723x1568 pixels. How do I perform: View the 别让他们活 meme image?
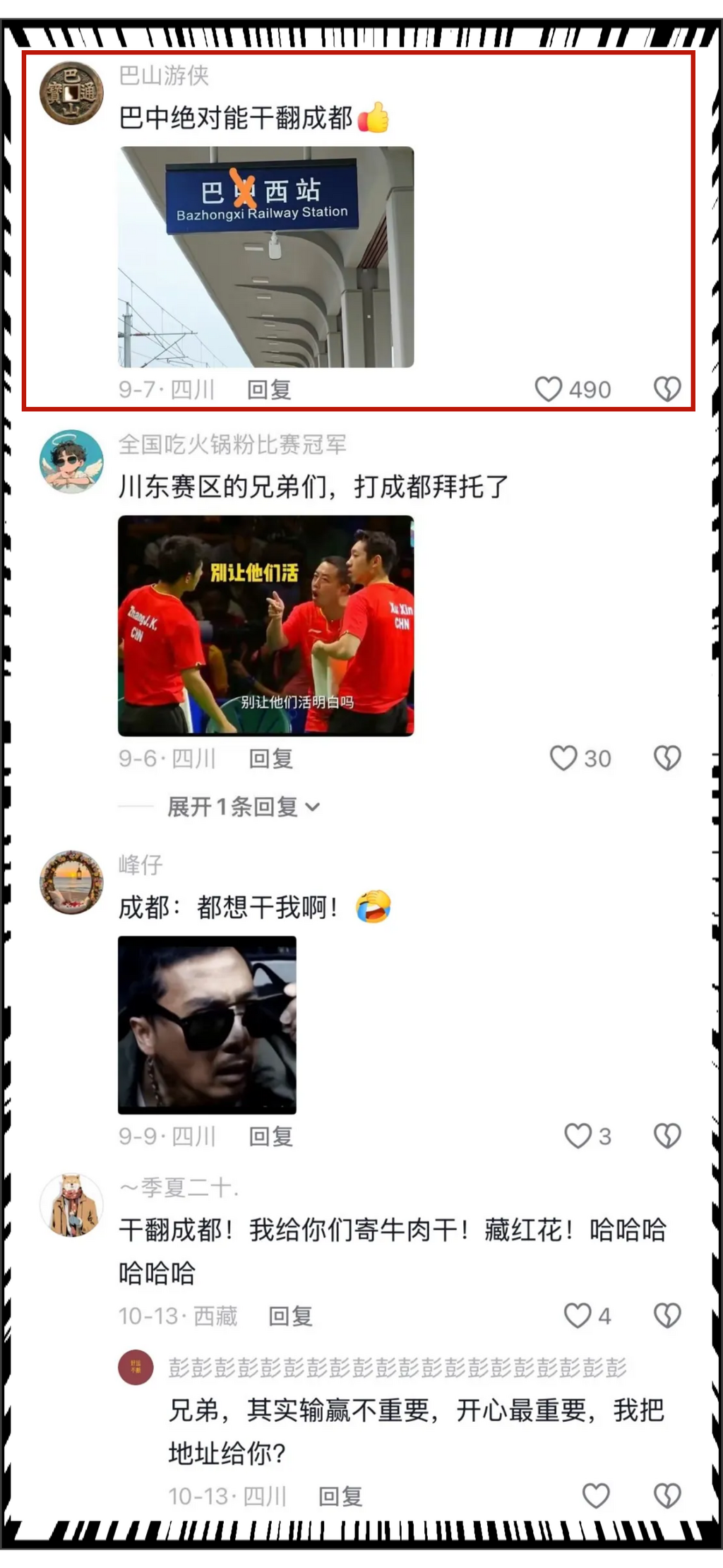click(265, 626)
